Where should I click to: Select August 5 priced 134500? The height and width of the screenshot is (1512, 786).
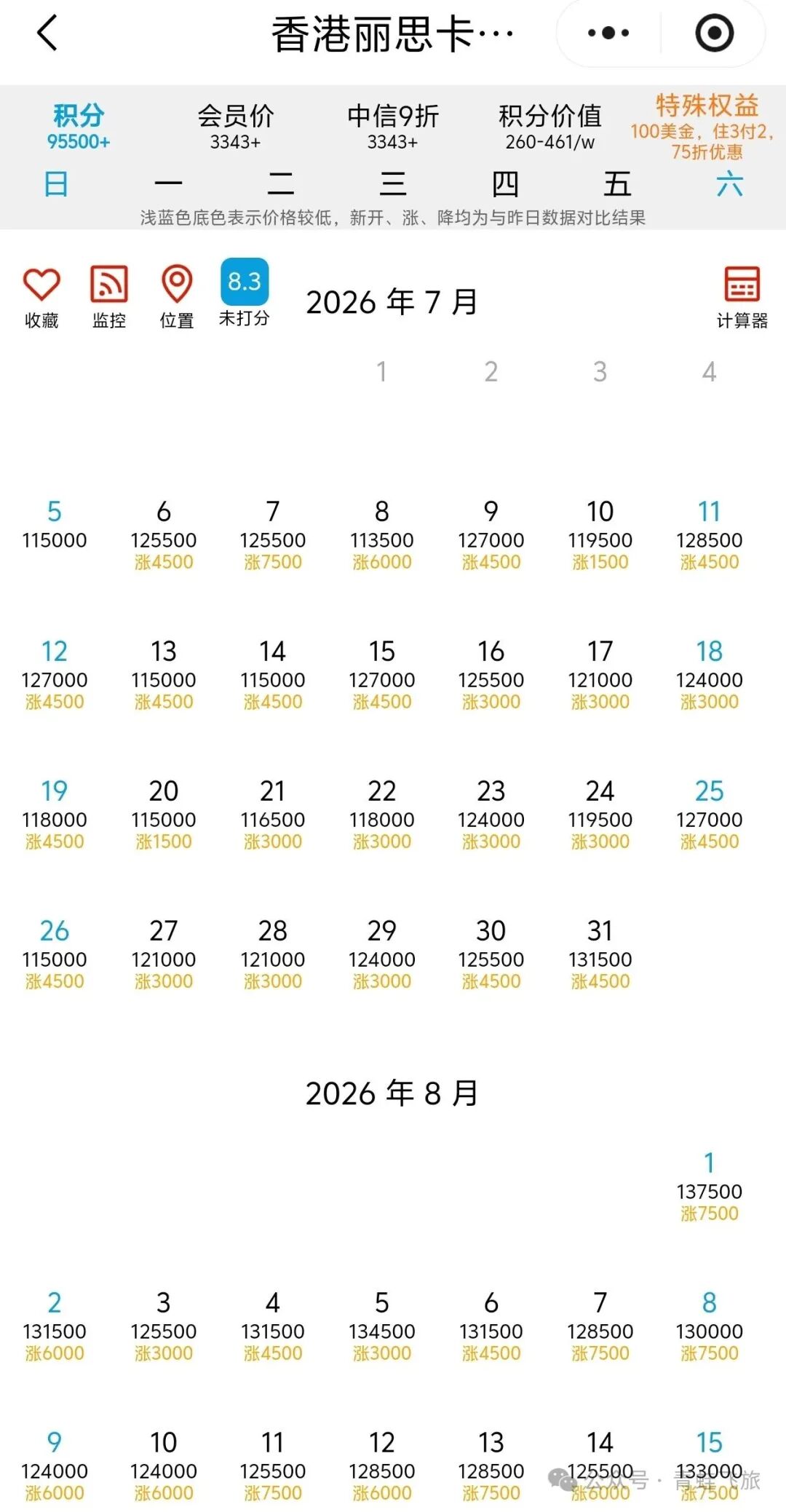[382, 1327]
